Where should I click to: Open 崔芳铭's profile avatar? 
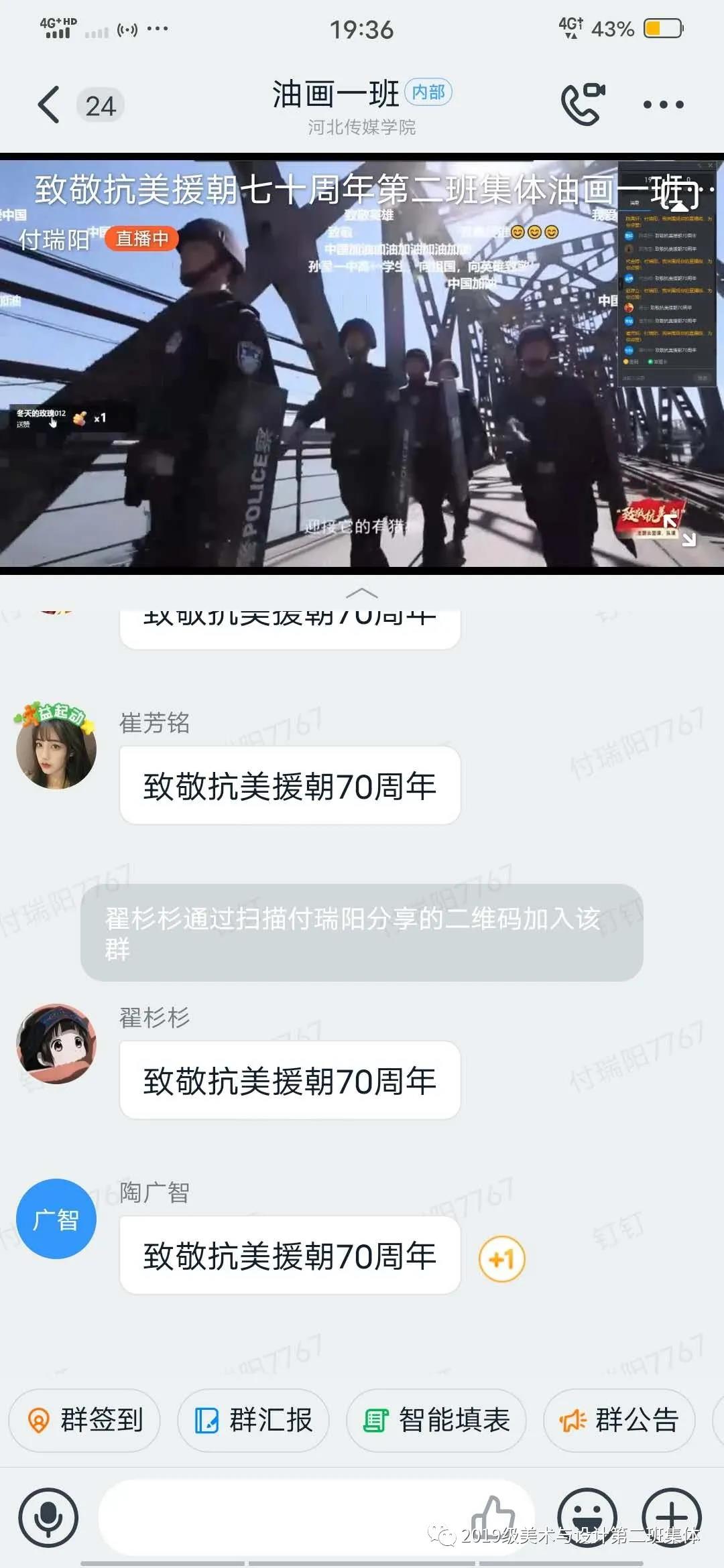click(56, 748)
